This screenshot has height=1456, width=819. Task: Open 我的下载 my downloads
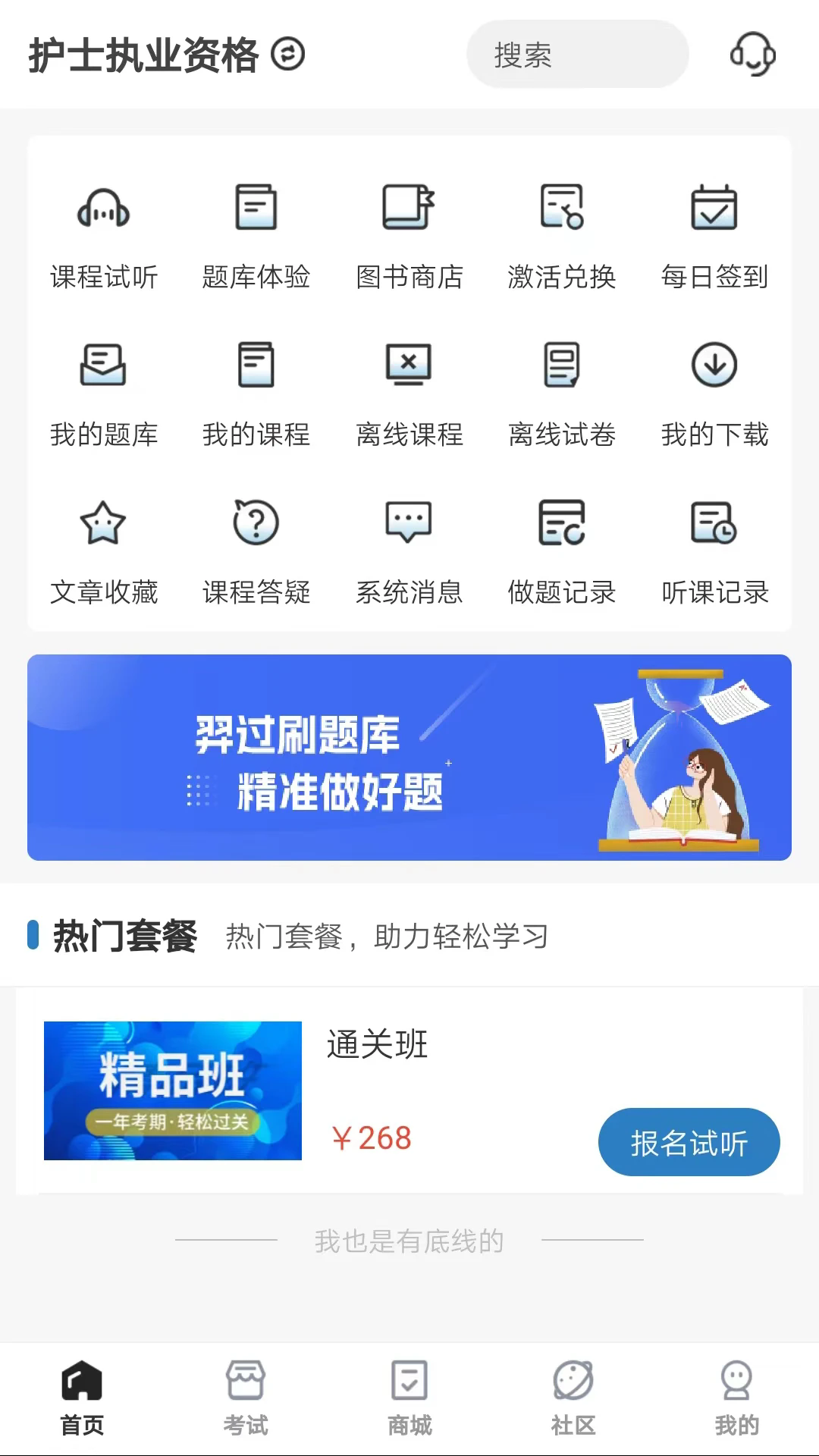(716, 393)
